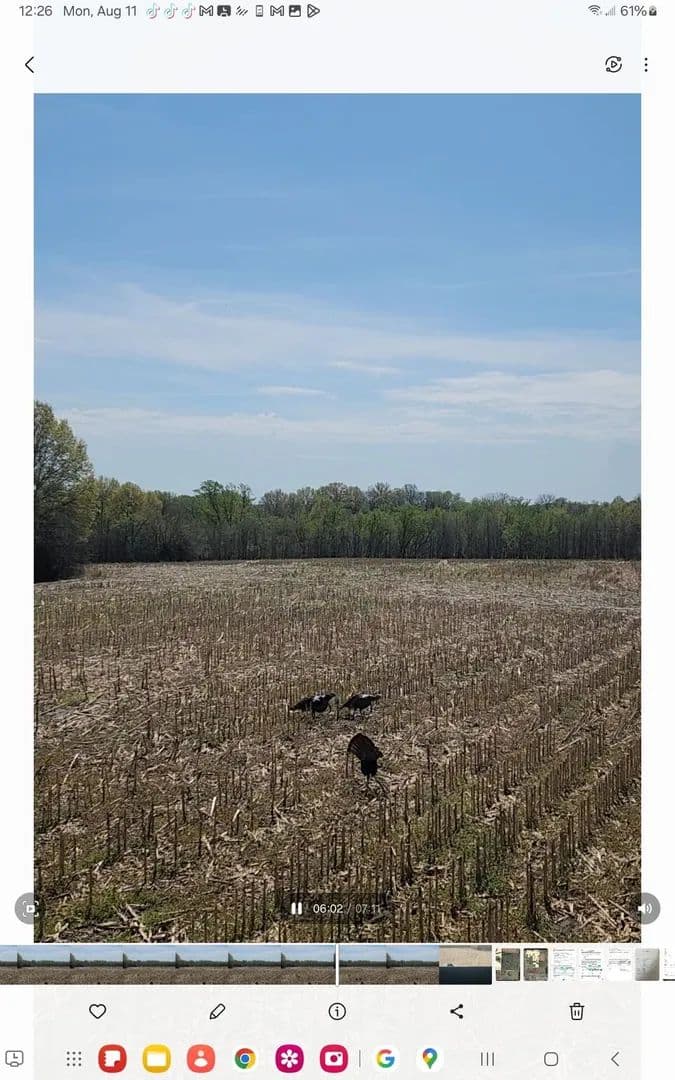Mute the video sound
The width and height of the screenshot is (675, 1080).
(x=645, y=908)
